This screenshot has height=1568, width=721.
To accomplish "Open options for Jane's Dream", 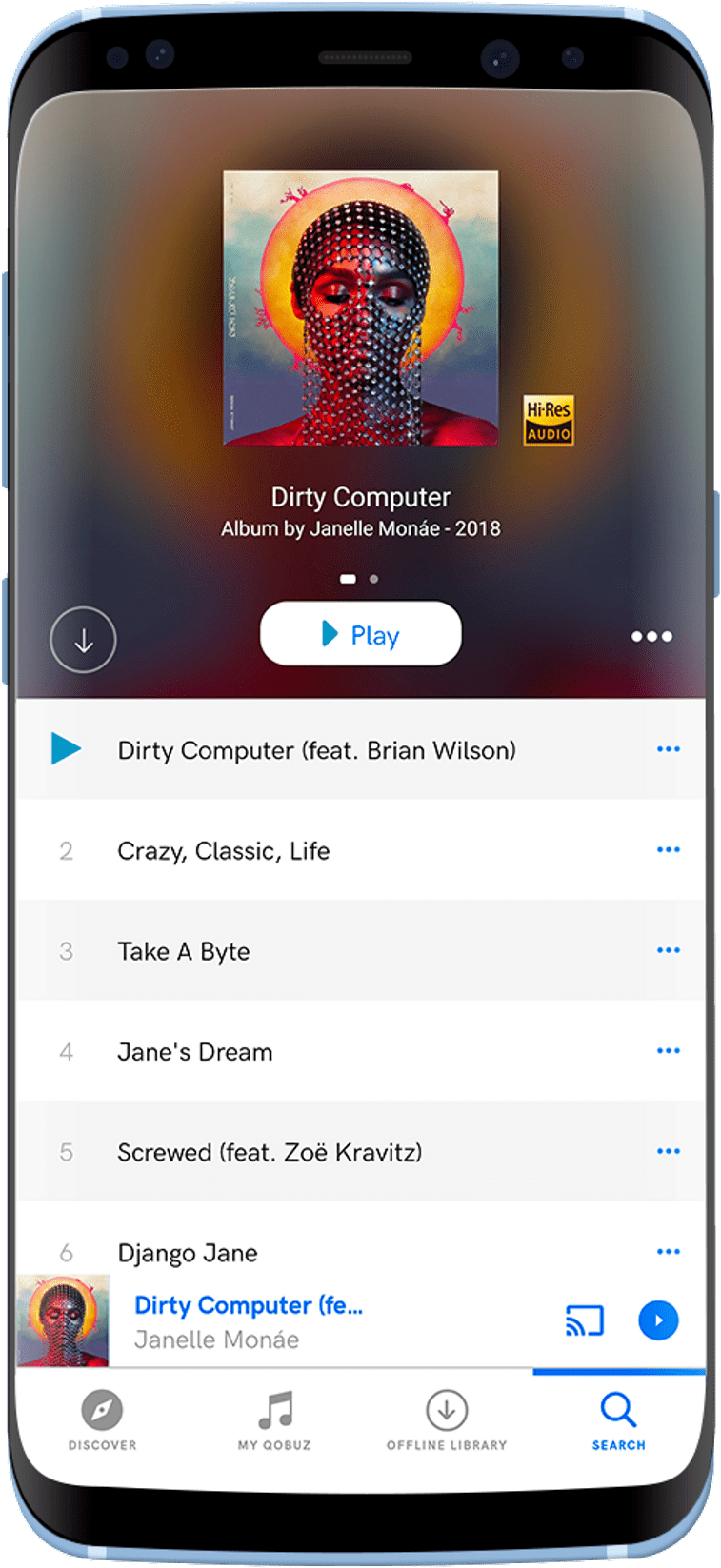I will pos(668,1050).
